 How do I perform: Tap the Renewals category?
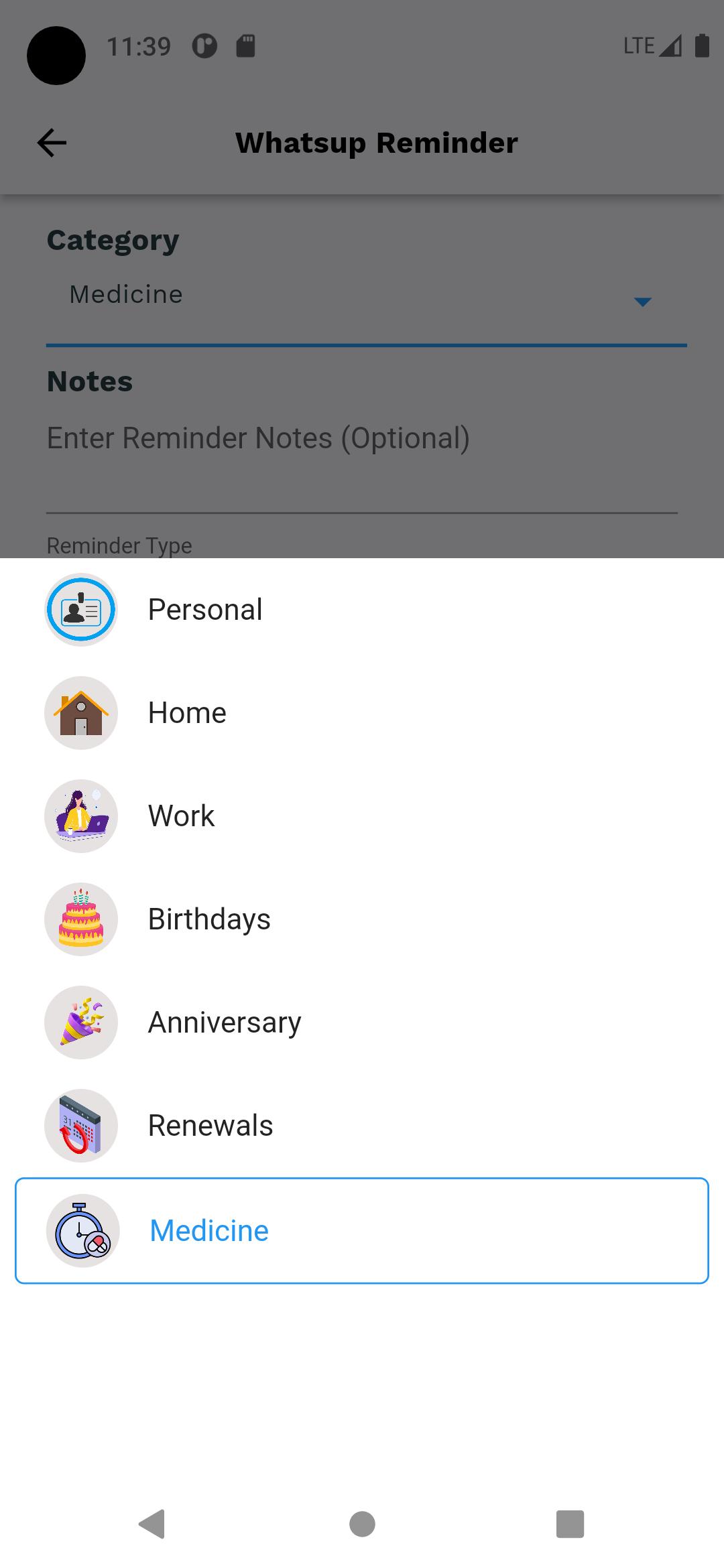(x=362, y=1126)
